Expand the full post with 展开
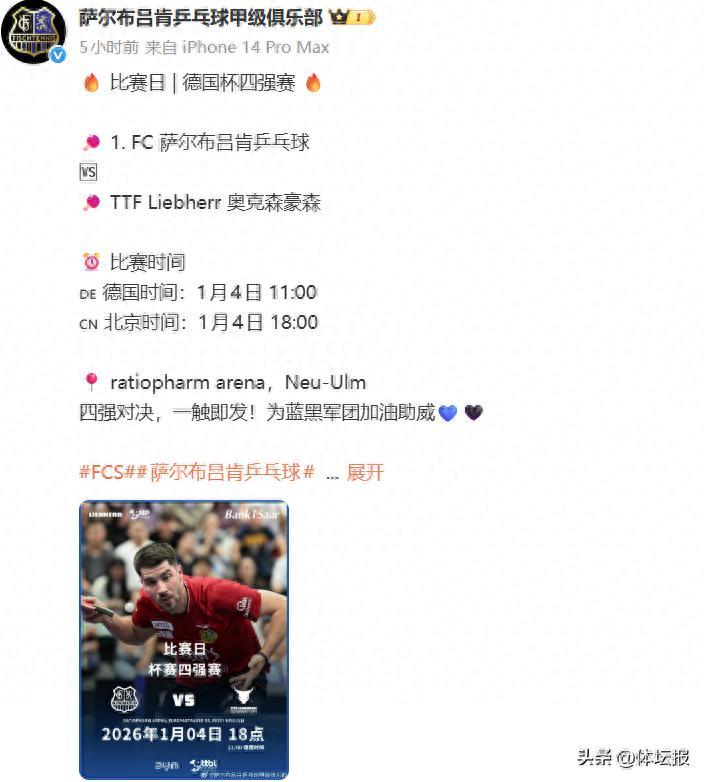The height and width of the screenshot is (782, 705). [365, 472]
